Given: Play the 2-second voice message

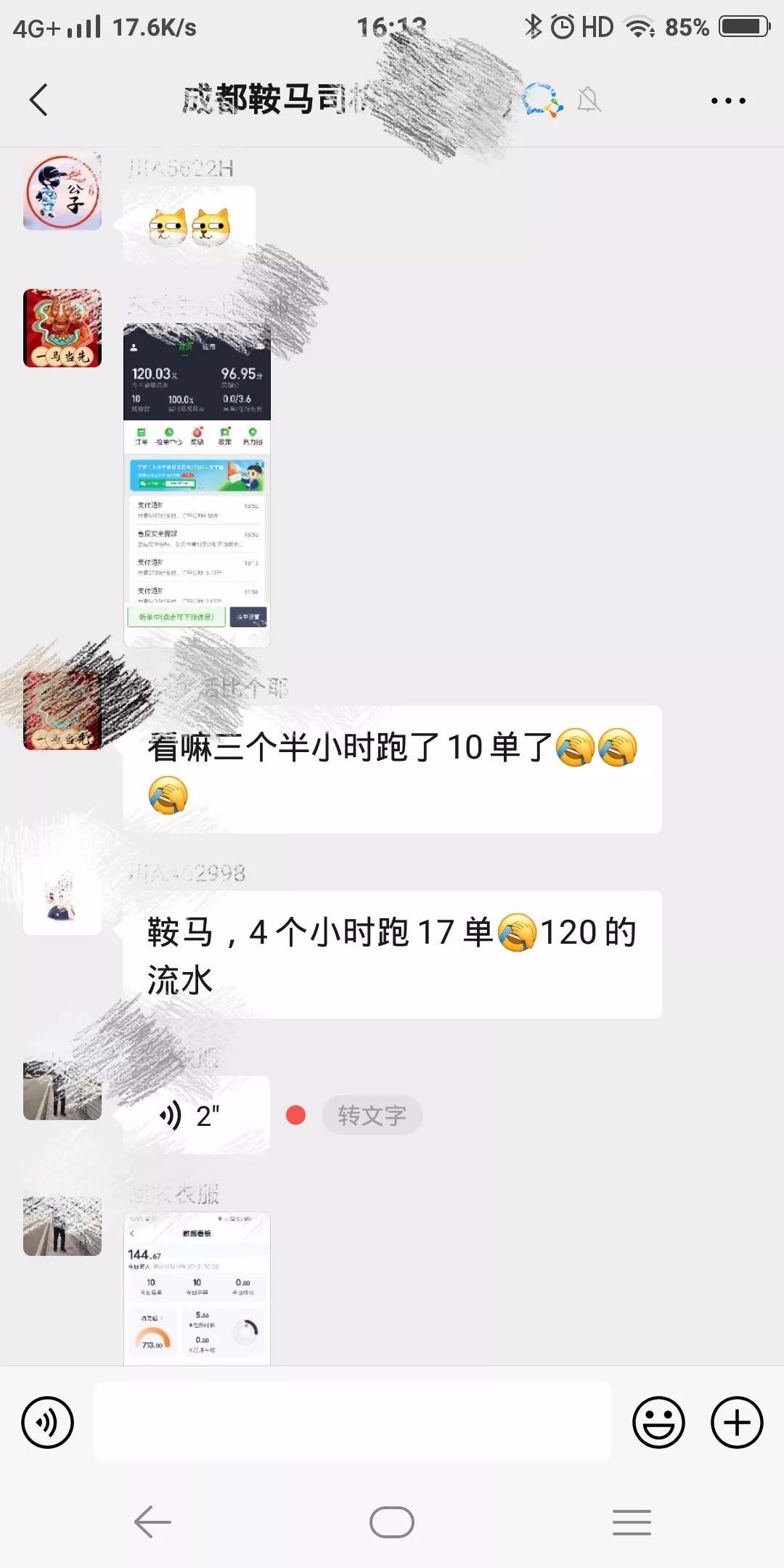Looking at the screenshot, I should click(196, 1115).
